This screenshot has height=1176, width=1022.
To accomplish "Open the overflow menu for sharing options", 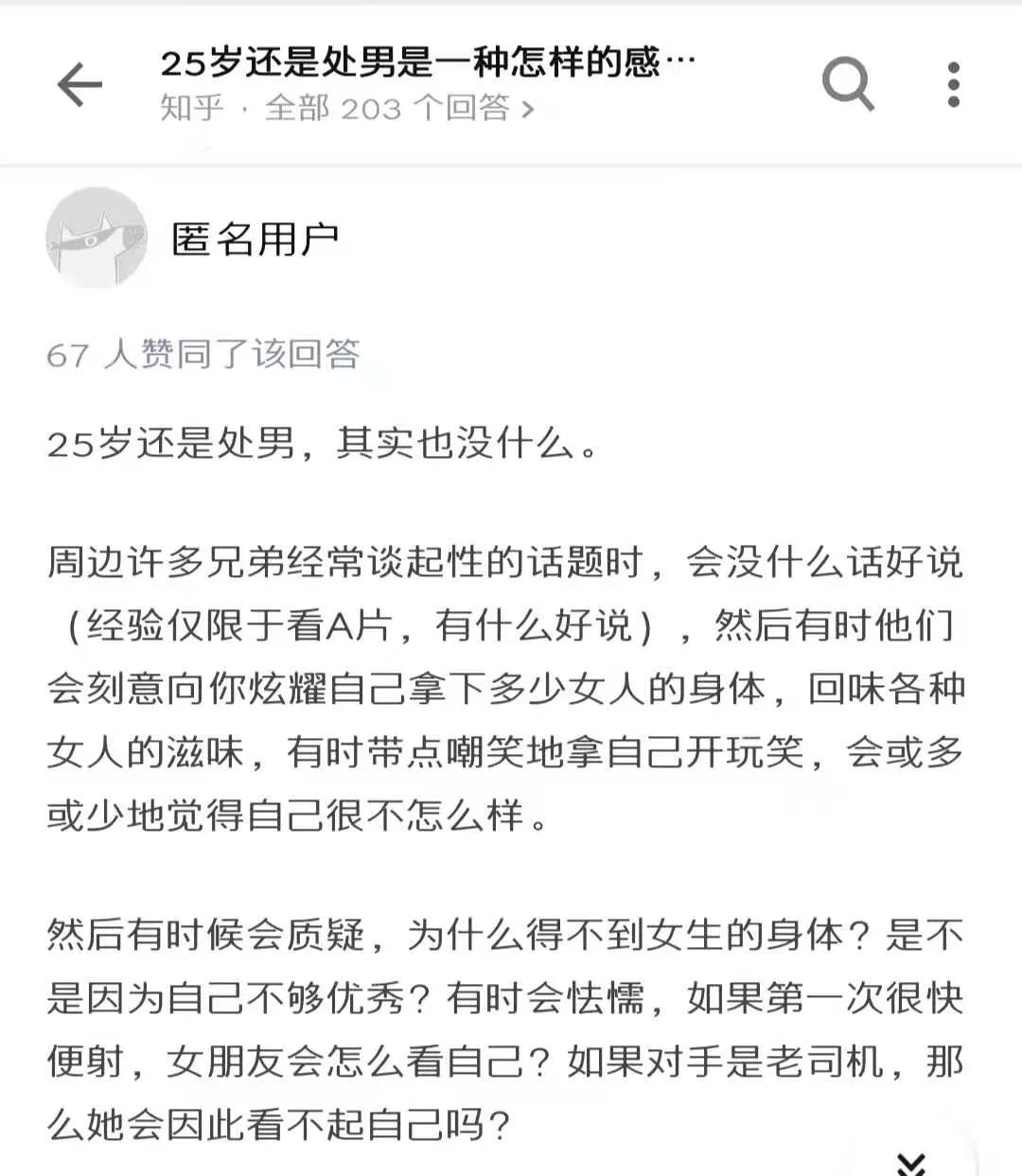I will [x=955, y=83].
